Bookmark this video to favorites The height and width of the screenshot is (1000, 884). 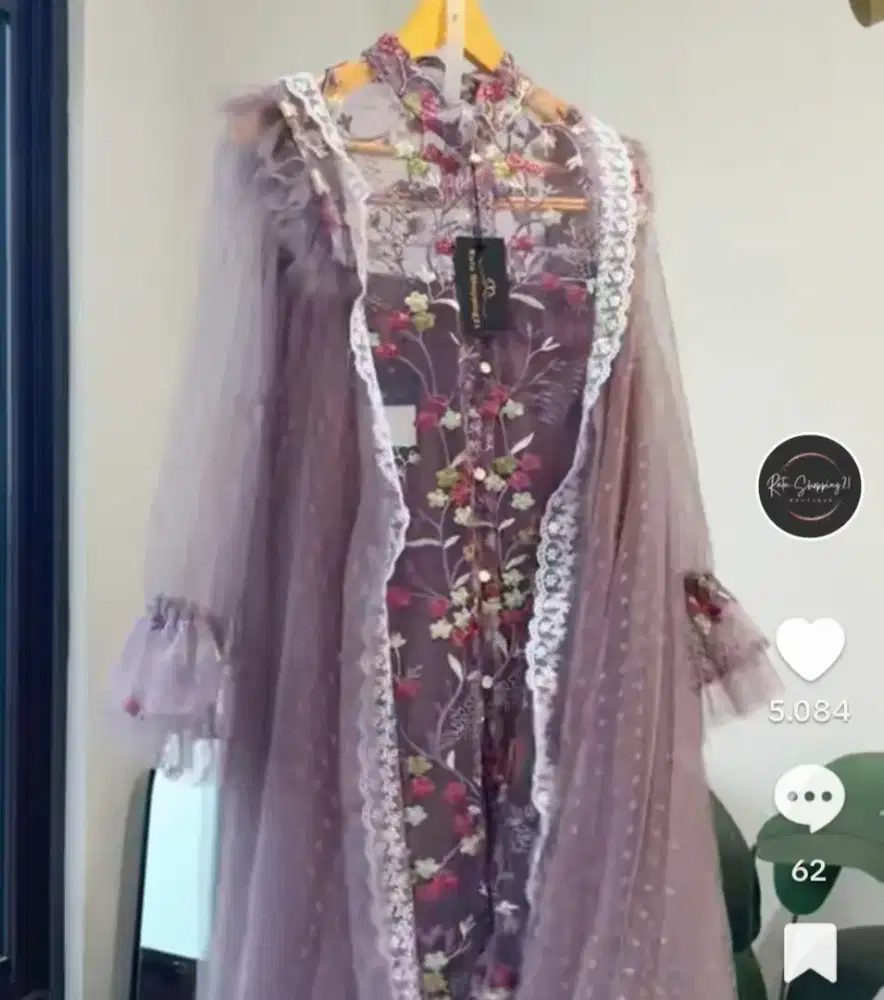click(809, 951)
